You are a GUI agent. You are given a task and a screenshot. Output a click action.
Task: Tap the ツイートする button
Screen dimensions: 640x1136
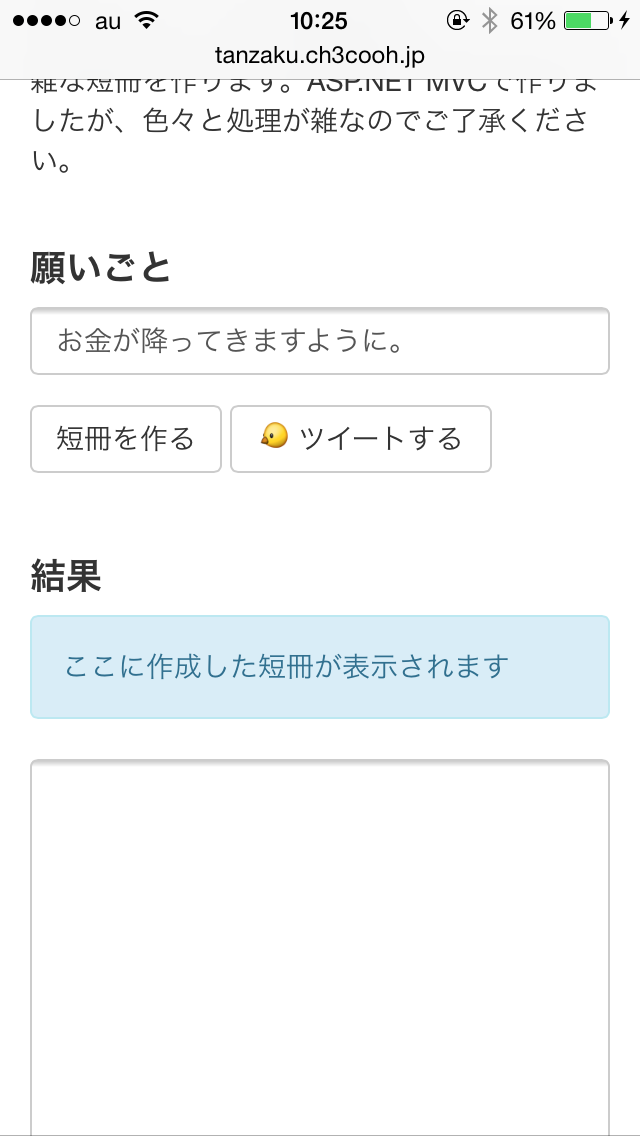coord(361,438)
